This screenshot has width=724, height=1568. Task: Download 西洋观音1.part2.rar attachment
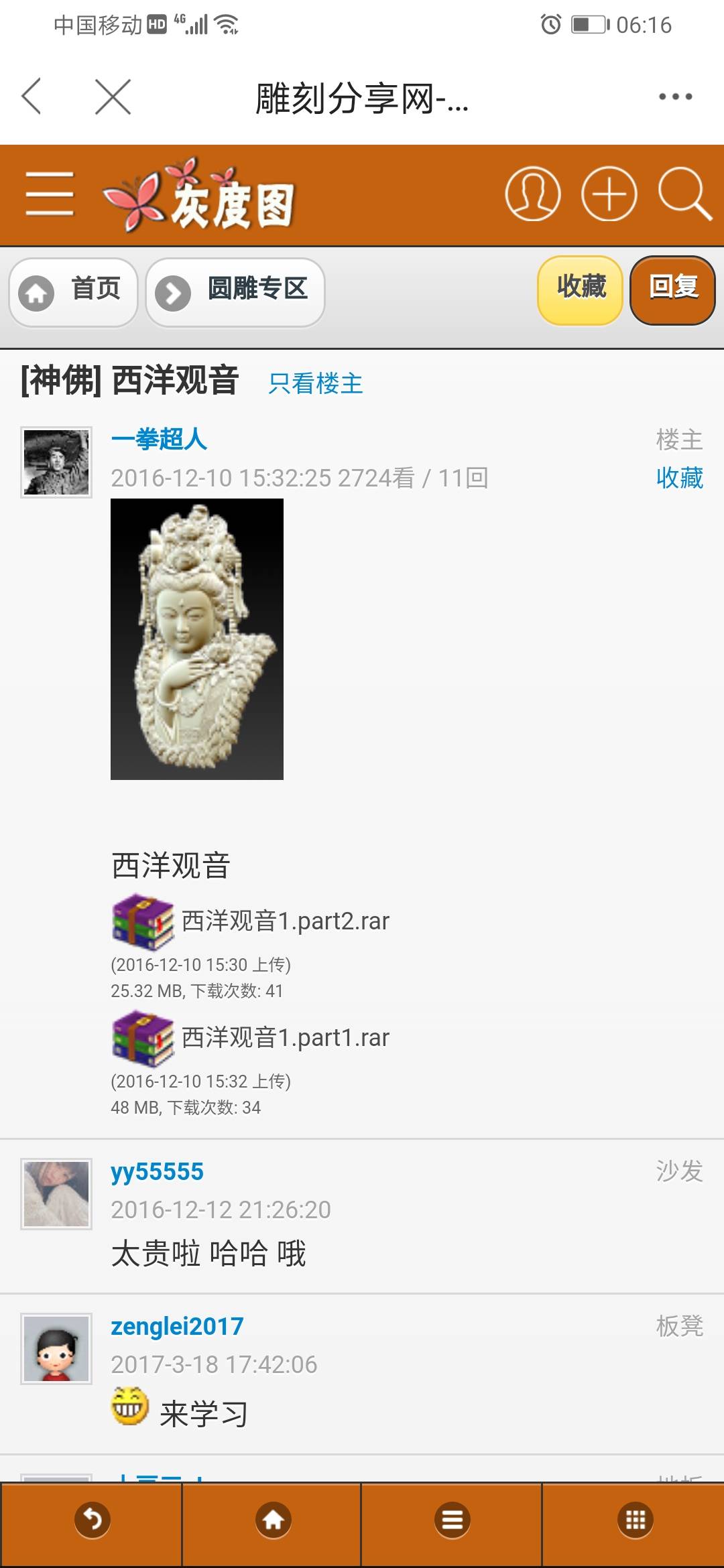(x=285, y=921)
